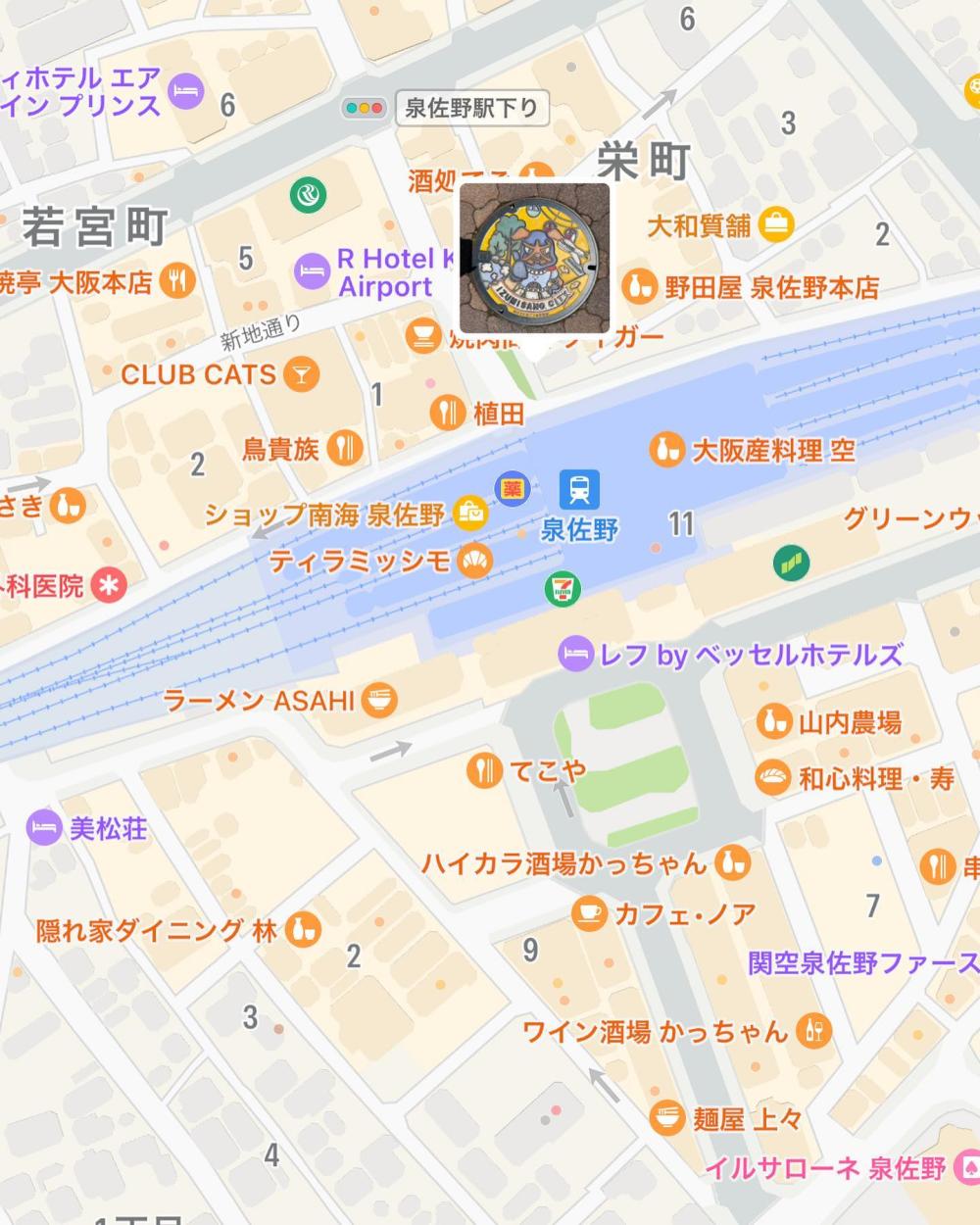The image size is (980, 1225).
Task: Select the 大和質舗 shop marker
Action: pos(778,224)
